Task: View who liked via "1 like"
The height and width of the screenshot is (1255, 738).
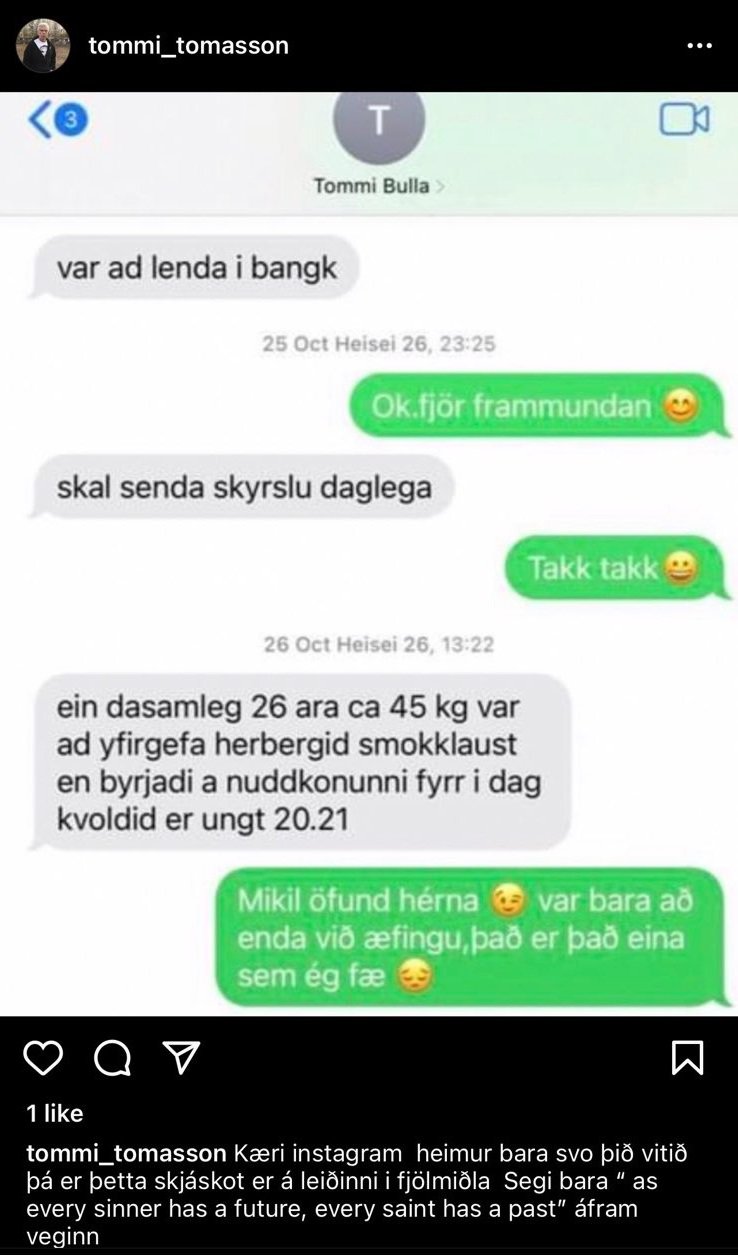Action: pos(55,1113)
